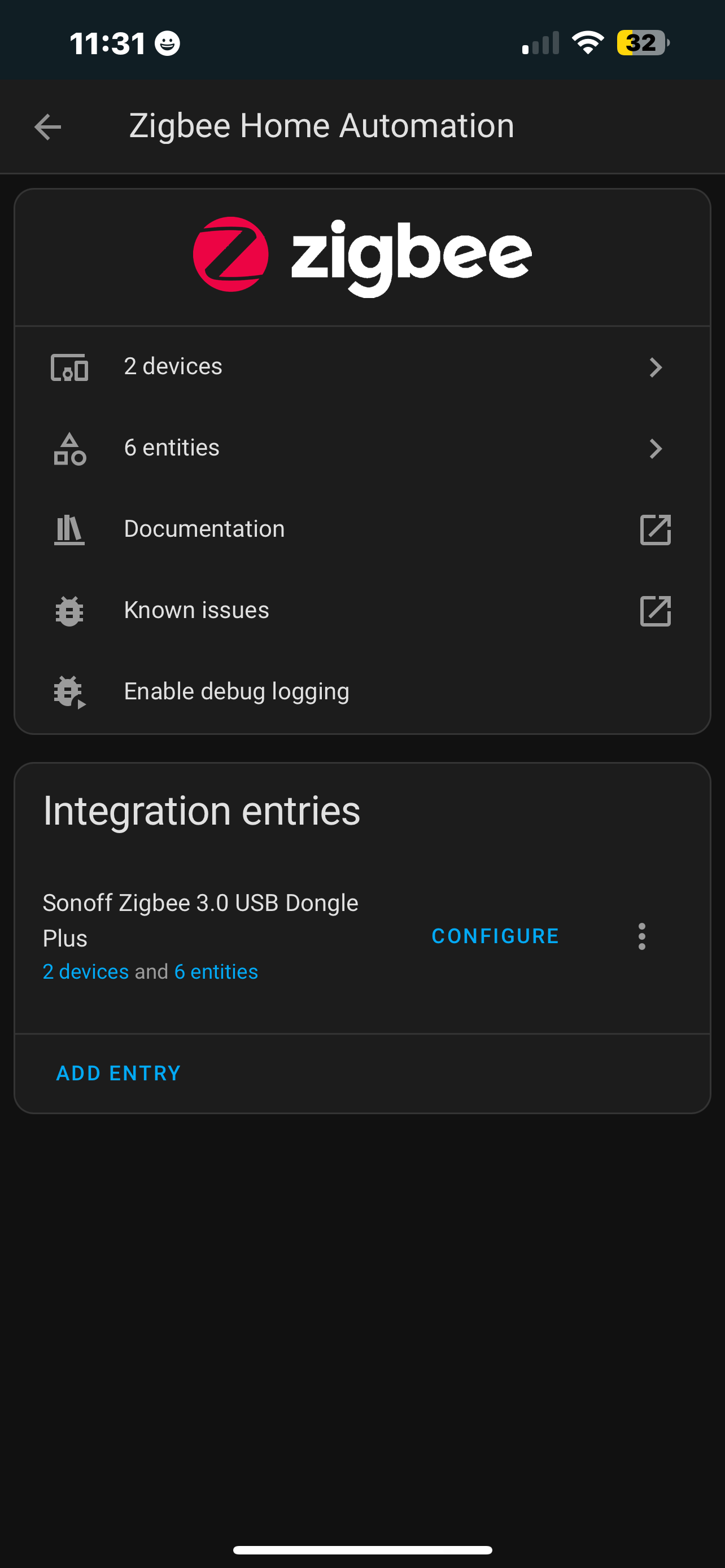
Task: Tap CONFIGURE for Sonoff Zigbee dongle
Action: pyautogui.click(x=494, y=936)
